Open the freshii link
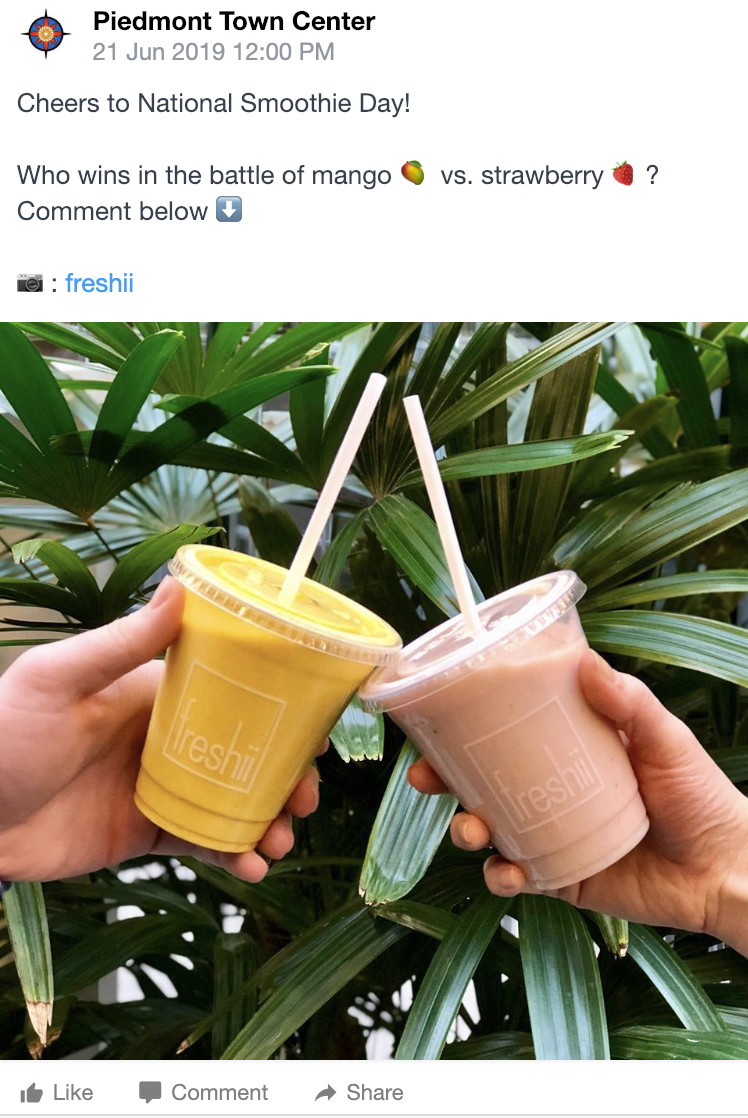This screenshot has width=748, height=1118. (99, 283)
